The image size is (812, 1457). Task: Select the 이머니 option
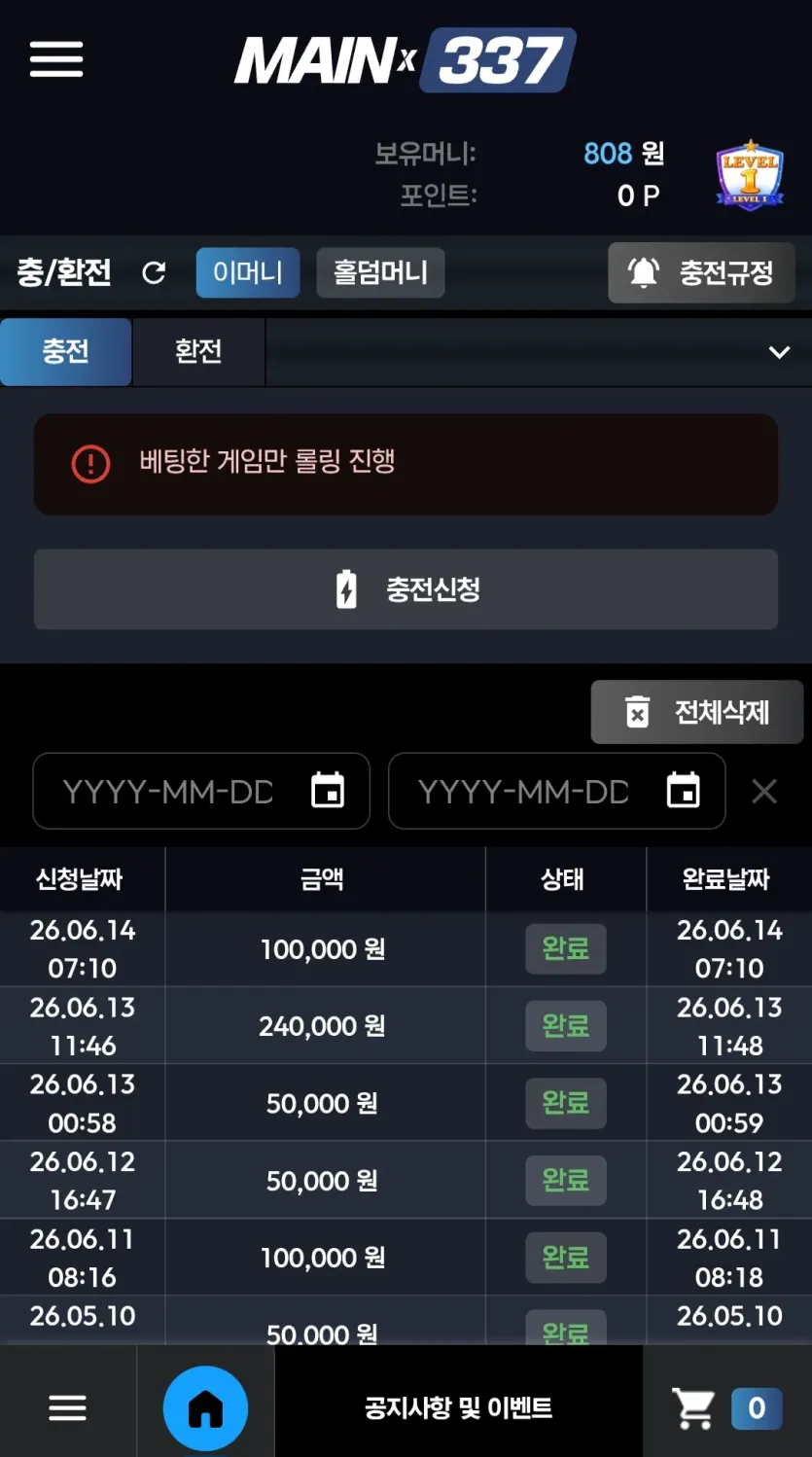coord(248,272)
